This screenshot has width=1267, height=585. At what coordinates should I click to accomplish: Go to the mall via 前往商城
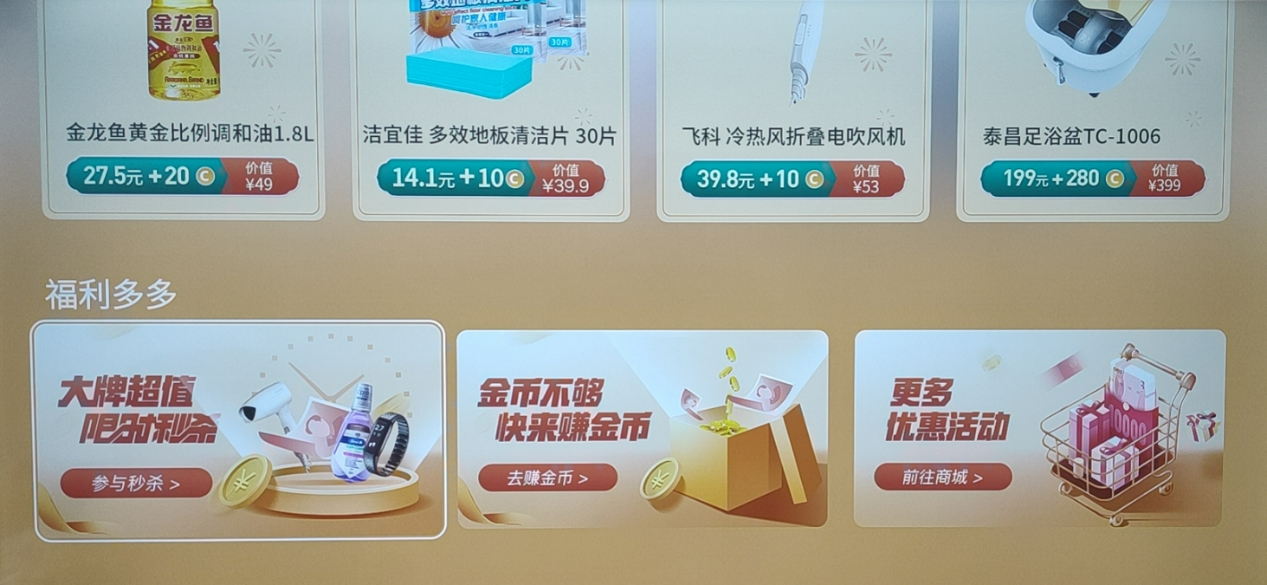tap(942, 477)
